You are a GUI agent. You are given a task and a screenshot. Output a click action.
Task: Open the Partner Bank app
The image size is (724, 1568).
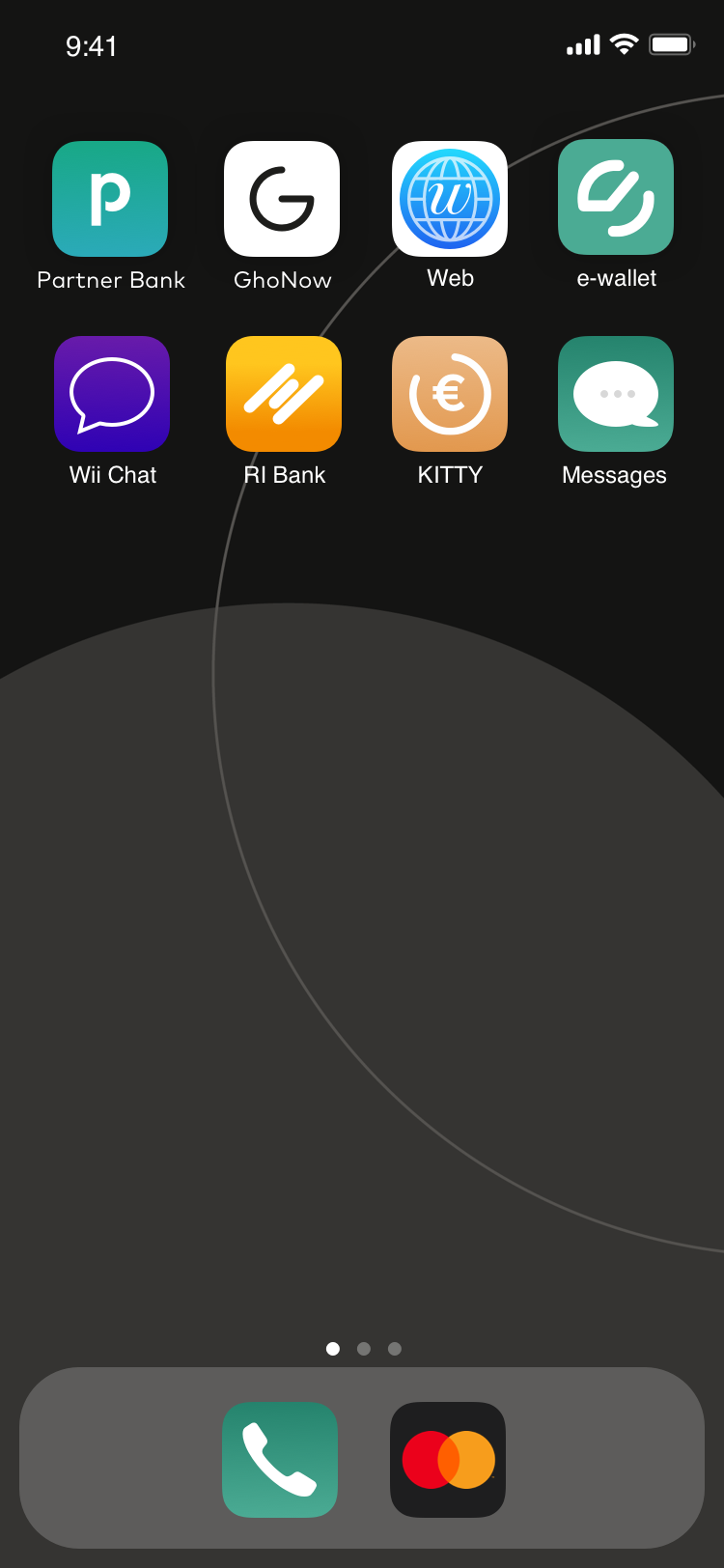tap(110, 199)
